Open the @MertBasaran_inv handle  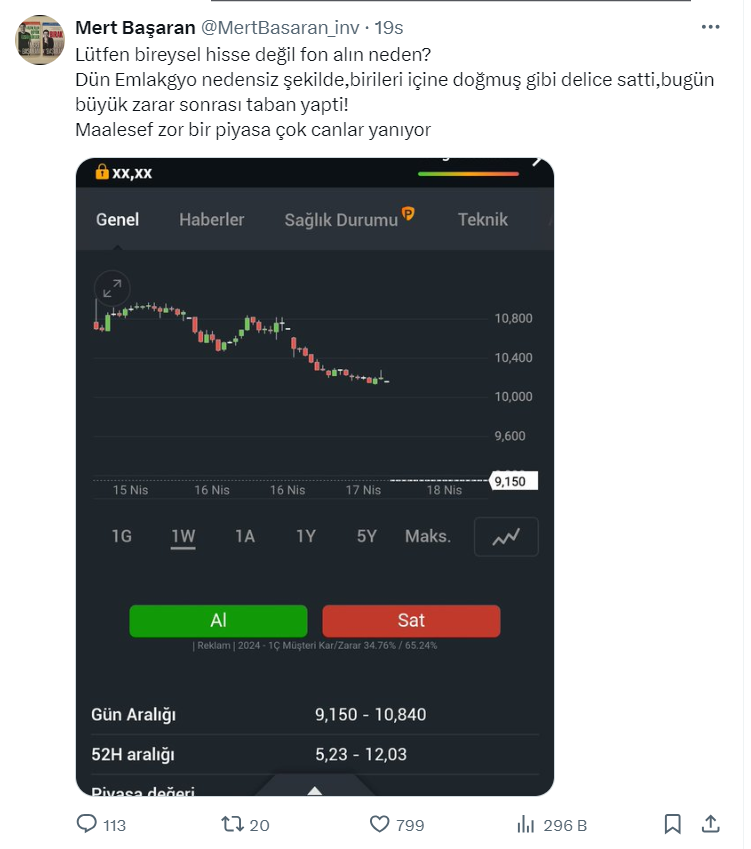[284, 27]
